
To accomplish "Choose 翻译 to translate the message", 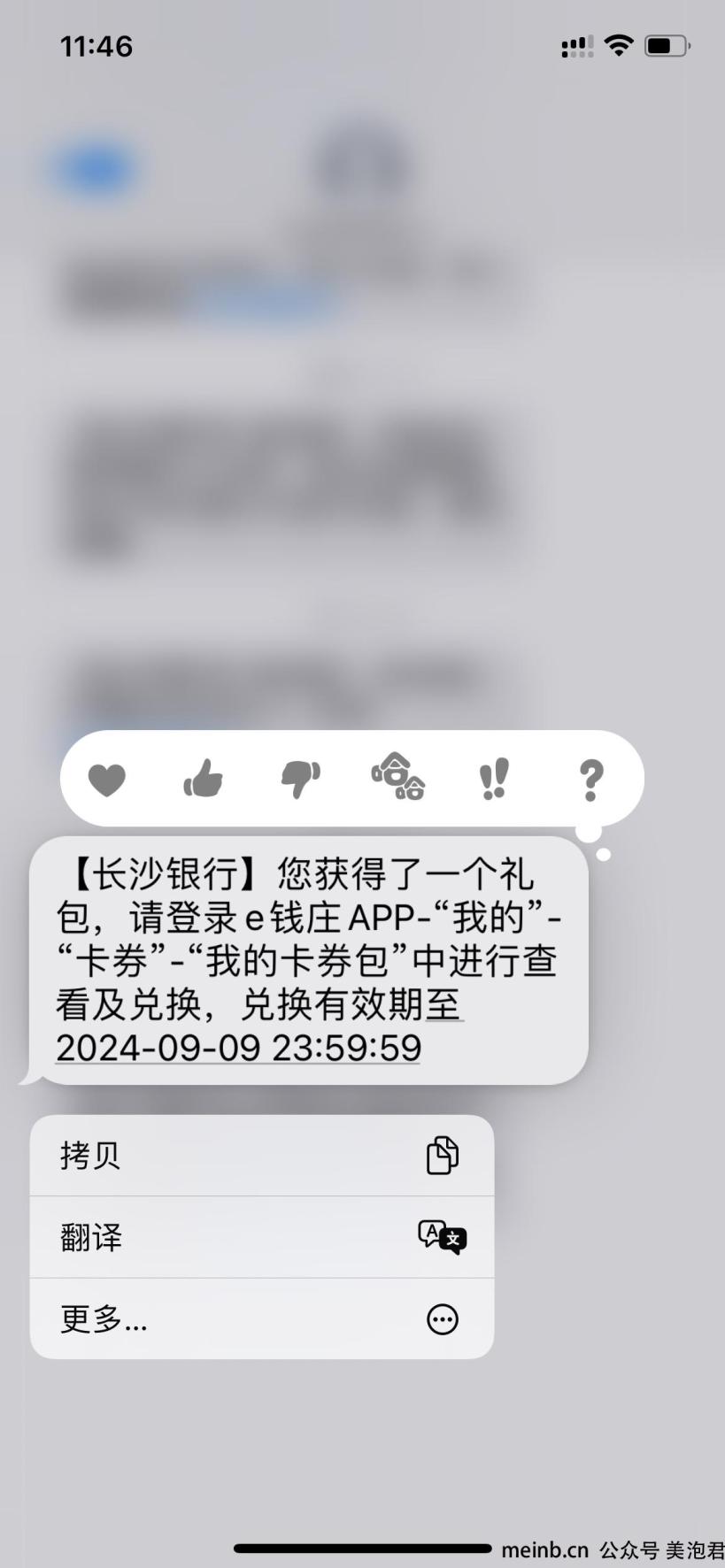I will [262, 1237].
